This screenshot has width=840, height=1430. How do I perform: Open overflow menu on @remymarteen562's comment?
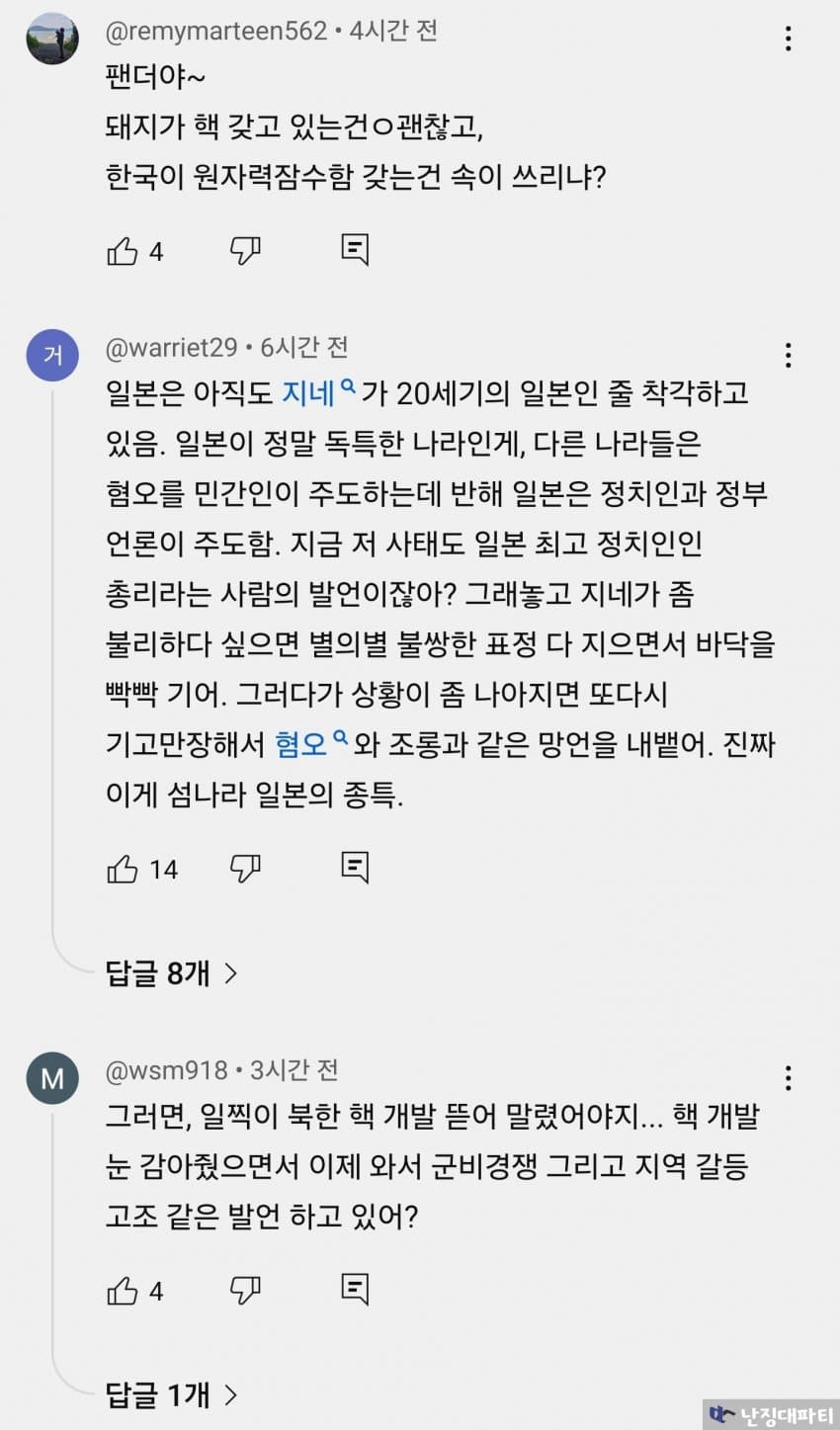click(788, 39)
